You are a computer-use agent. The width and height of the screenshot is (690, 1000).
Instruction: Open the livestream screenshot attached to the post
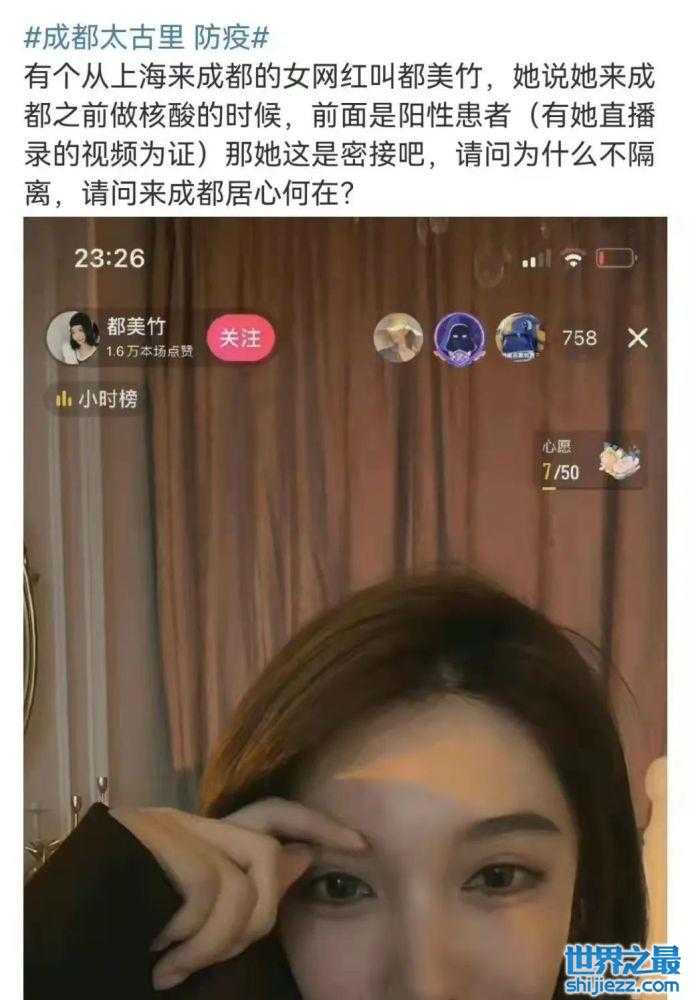click(x=345, y=600)
